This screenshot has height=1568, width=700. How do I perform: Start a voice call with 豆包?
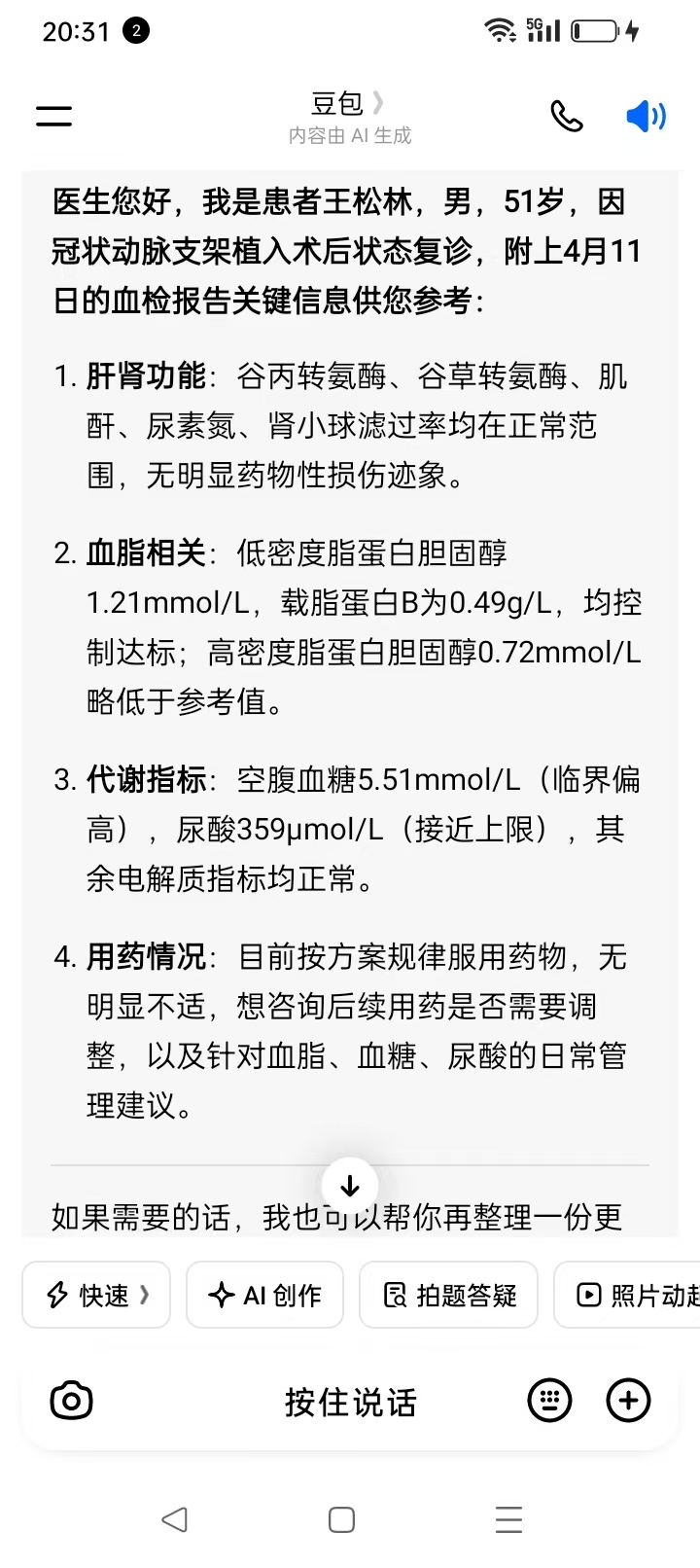[x=566, y=117]
